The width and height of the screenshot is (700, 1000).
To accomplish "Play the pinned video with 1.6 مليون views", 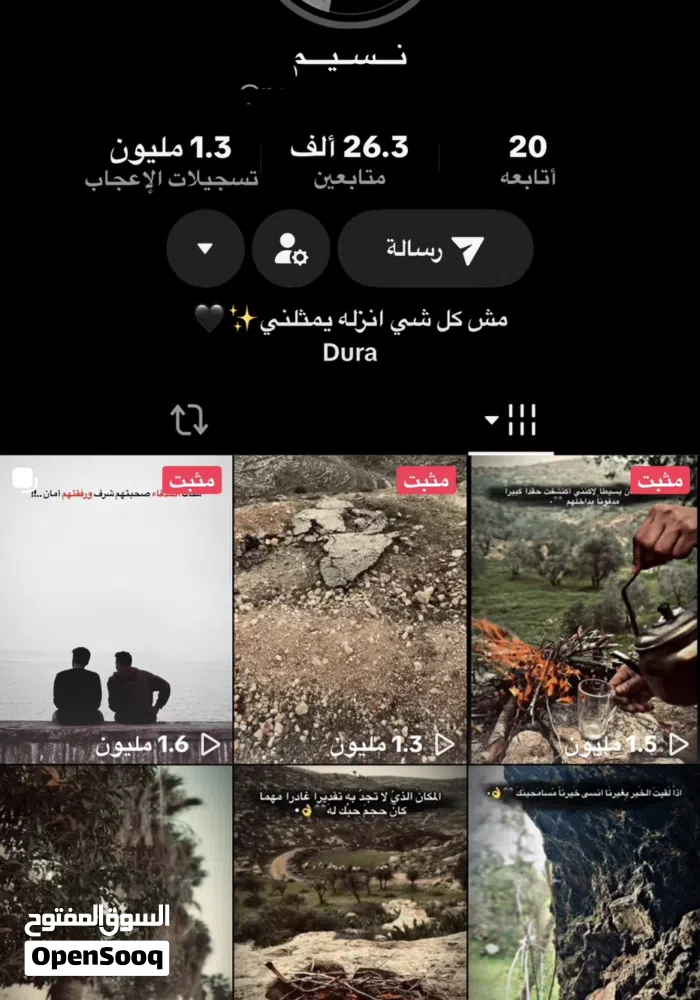I will tap(116, 610).
